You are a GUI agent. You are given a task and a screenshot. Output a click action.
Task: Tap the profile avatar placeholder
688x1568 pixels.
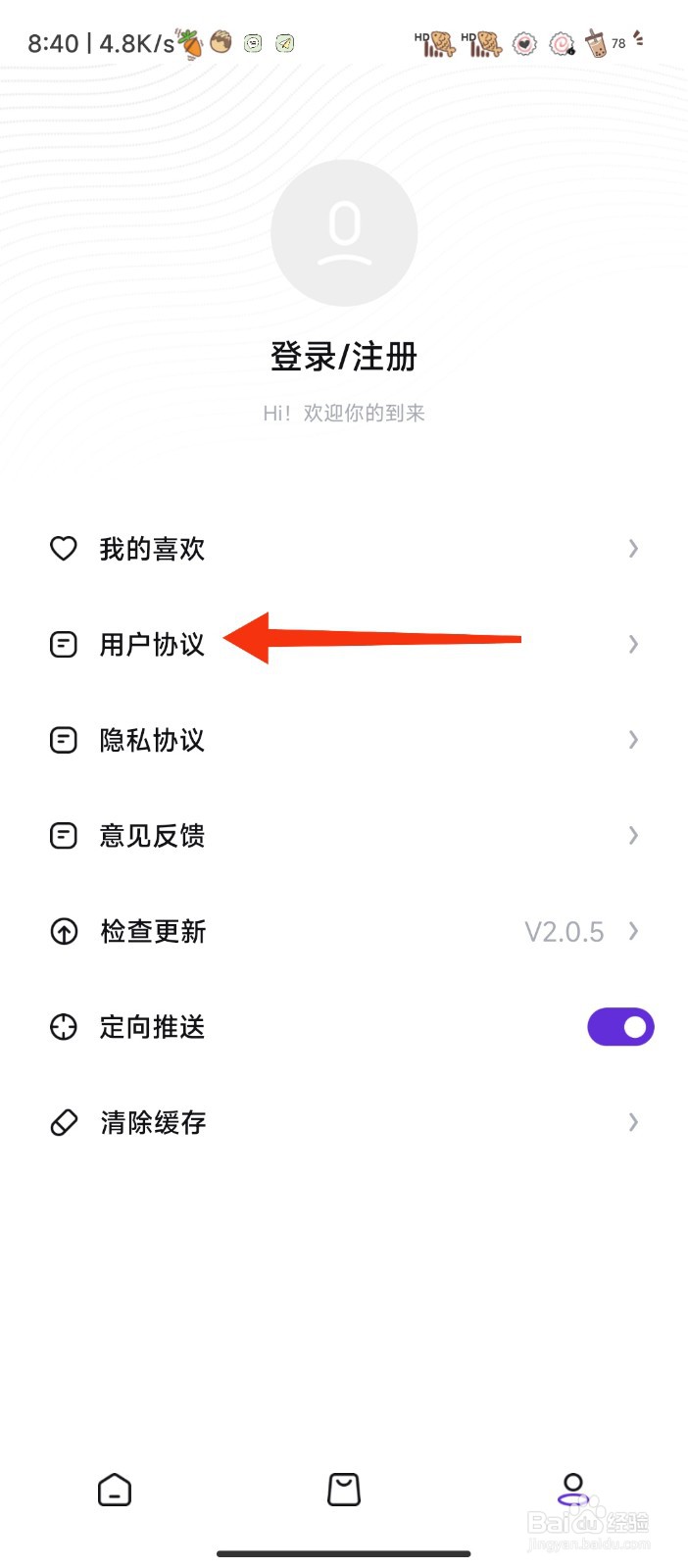pos(344,233)
